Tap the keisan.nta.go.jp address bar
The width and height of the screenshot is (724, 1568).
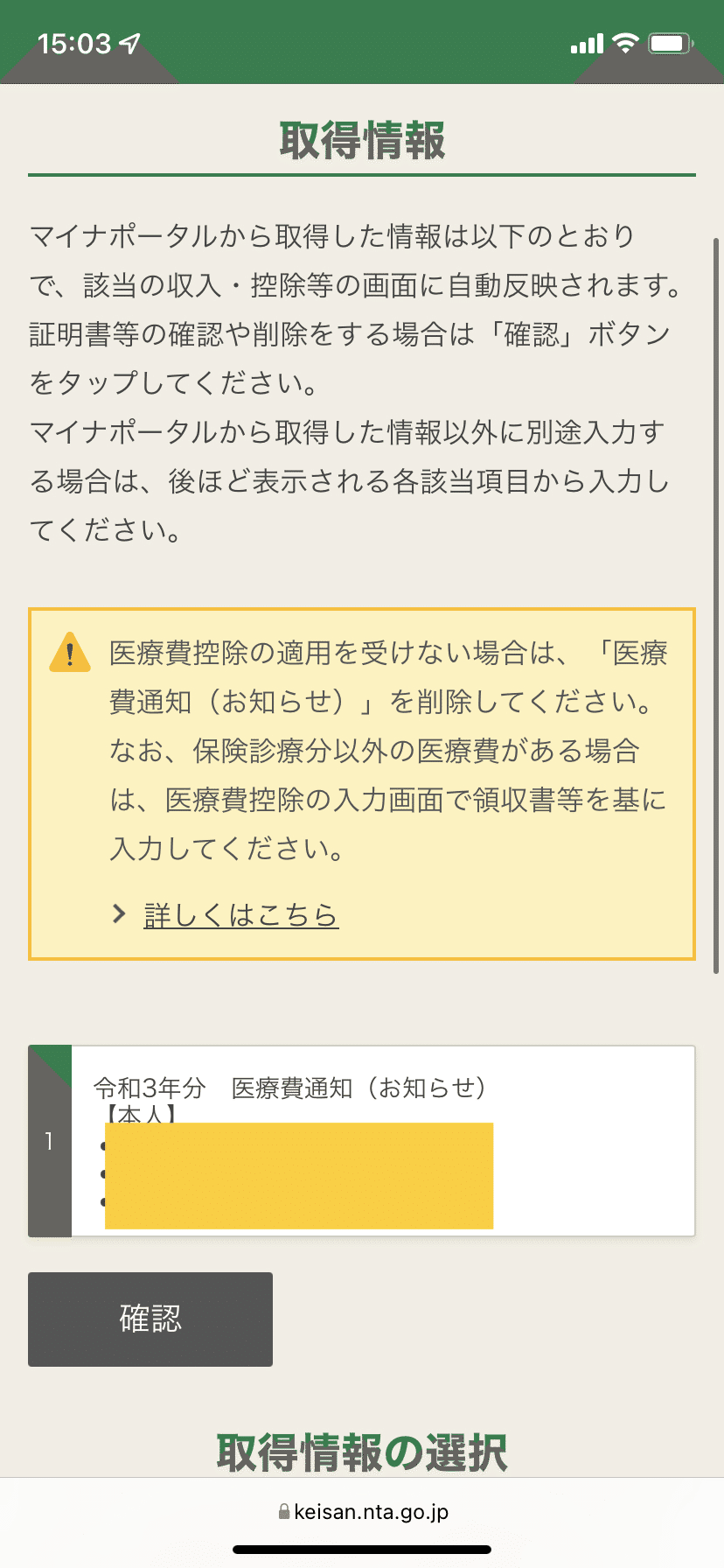(x=362, y=1511)
